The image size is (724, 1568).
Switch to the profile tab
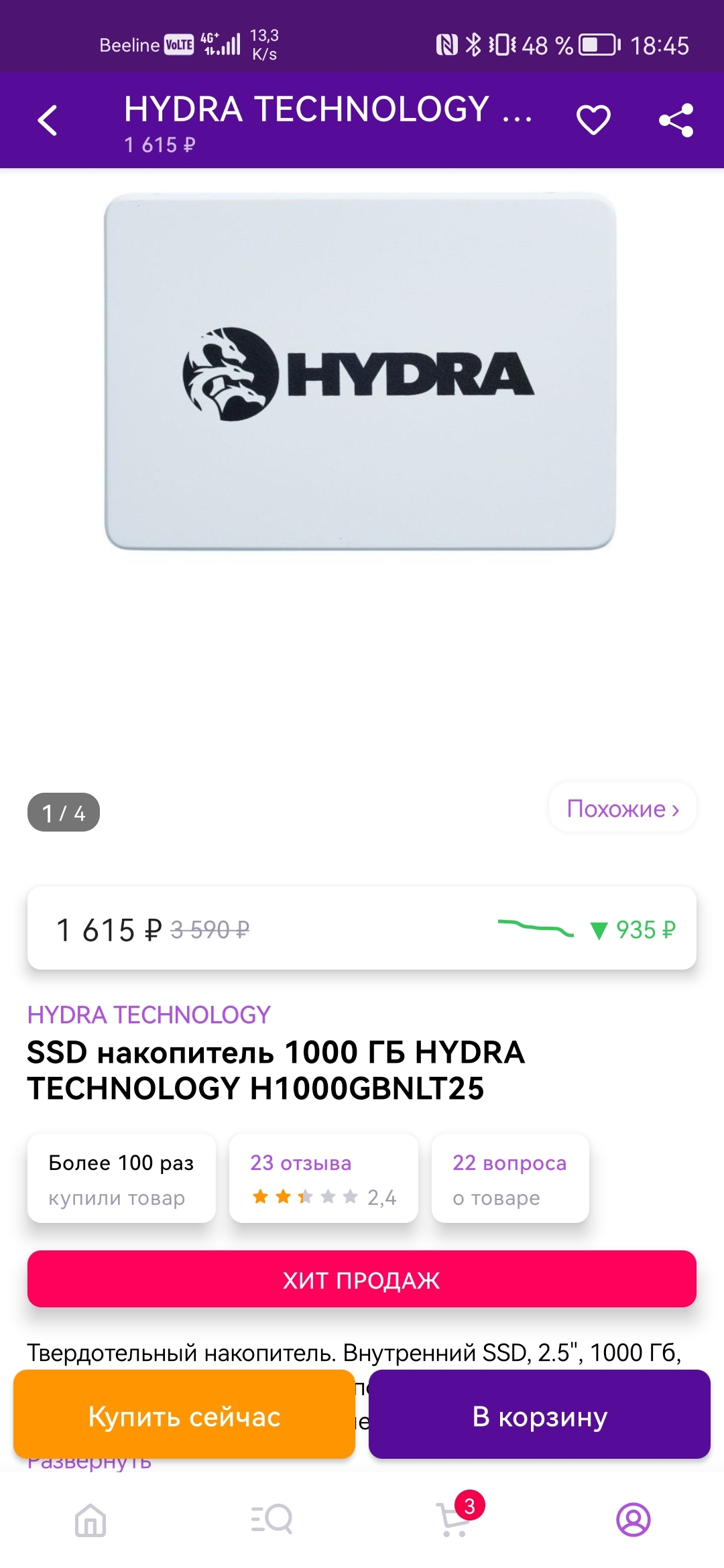[x=633, y=1520]
